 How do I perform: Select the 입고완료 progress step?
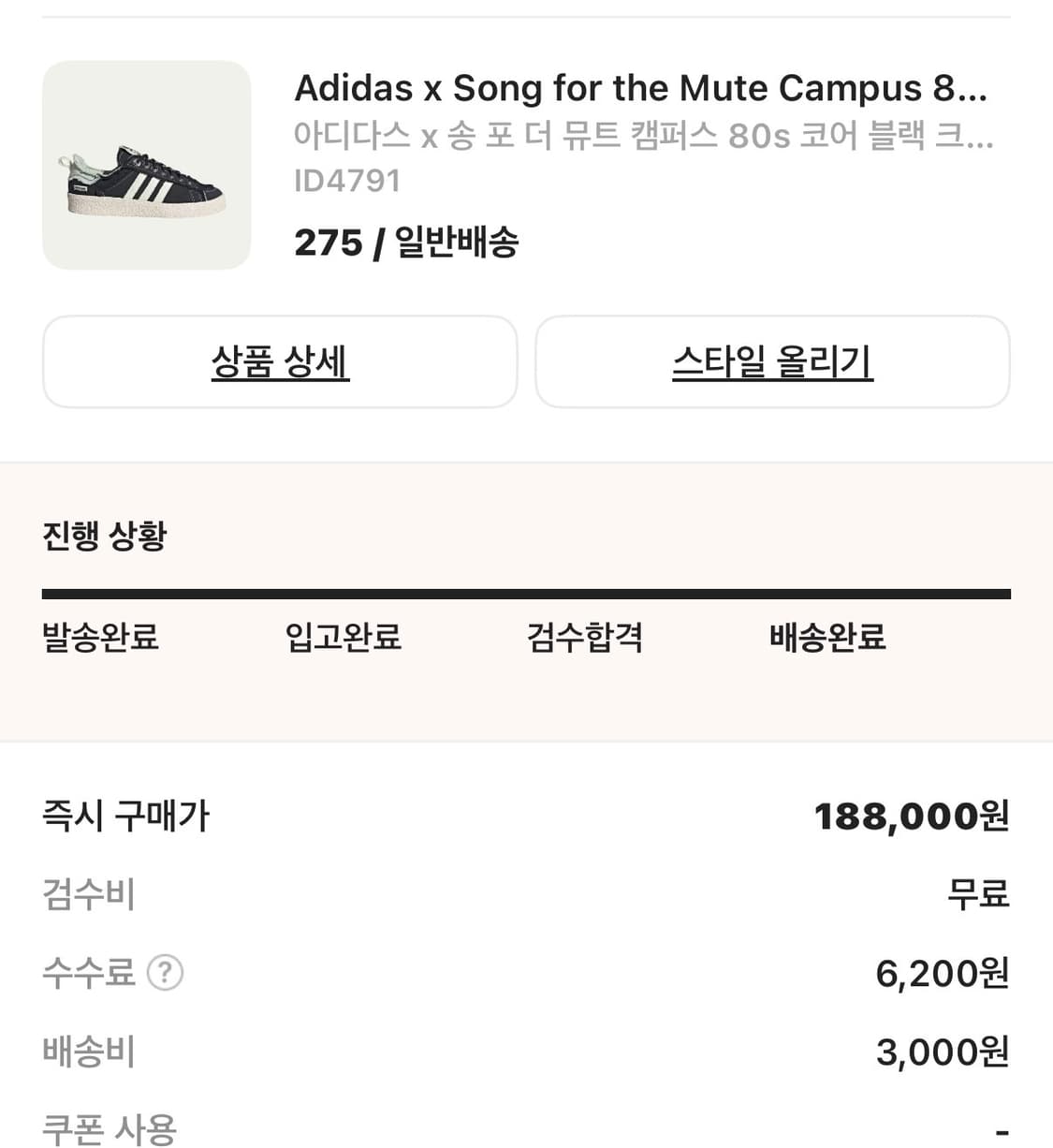343,638
